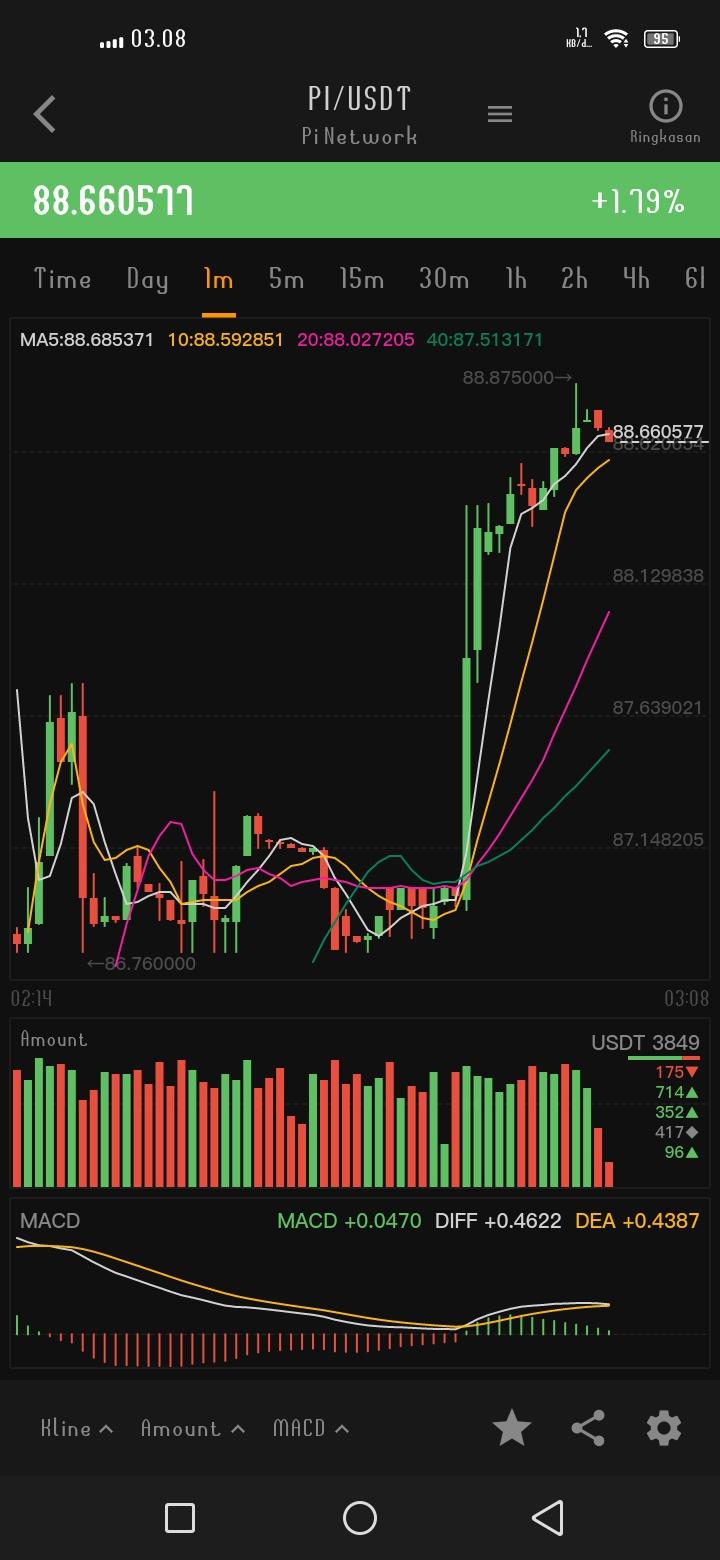720x1560 pixels.
Task: Select the 5m chart interval
Action: tap(286, 279)
